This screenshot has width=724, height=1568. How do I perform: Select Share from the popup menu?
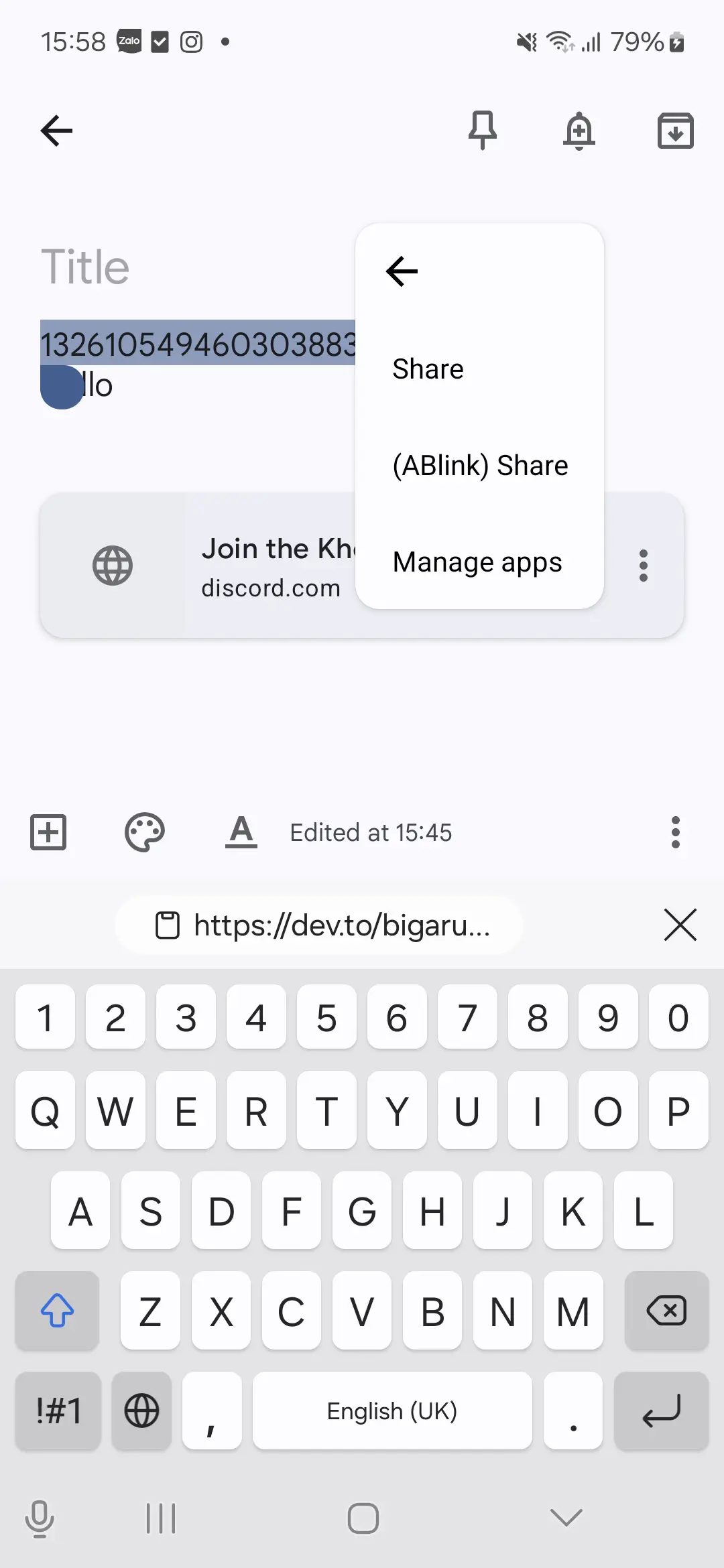428,369
